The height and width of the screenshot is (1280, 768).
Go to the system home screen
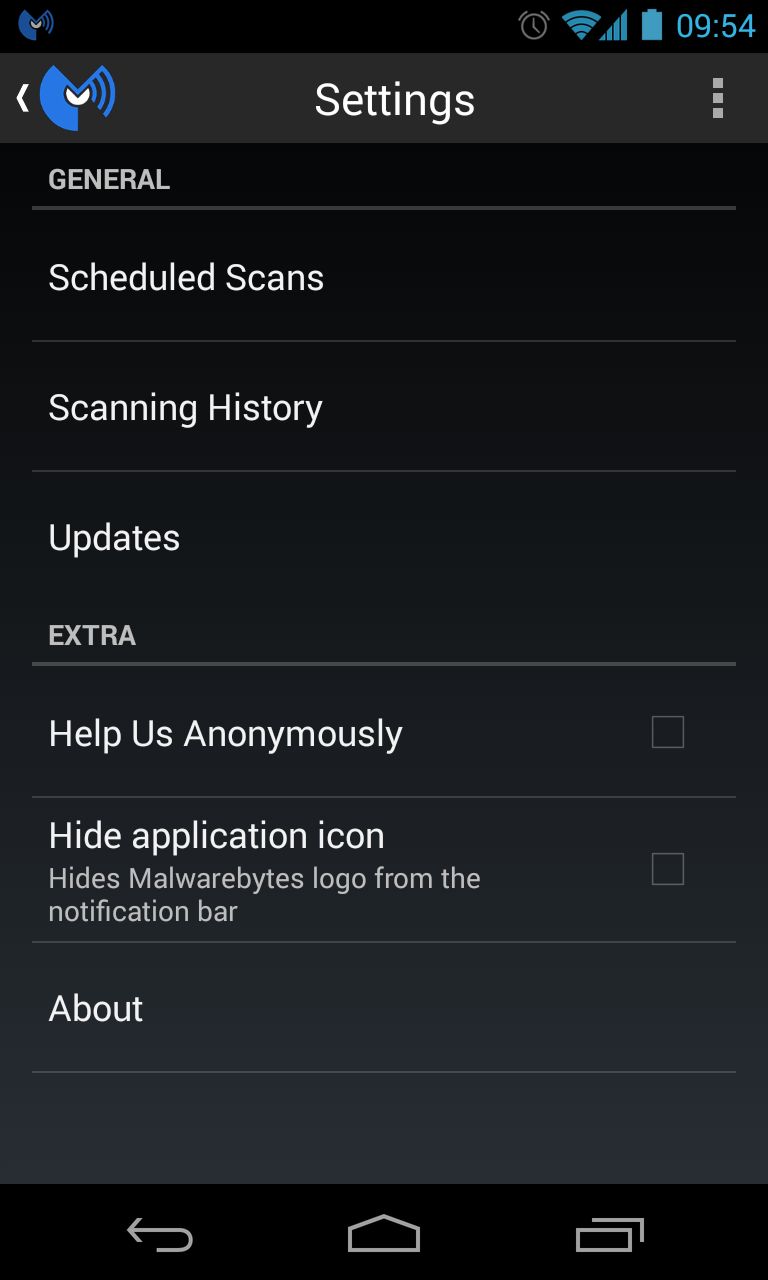[384, 1235]
